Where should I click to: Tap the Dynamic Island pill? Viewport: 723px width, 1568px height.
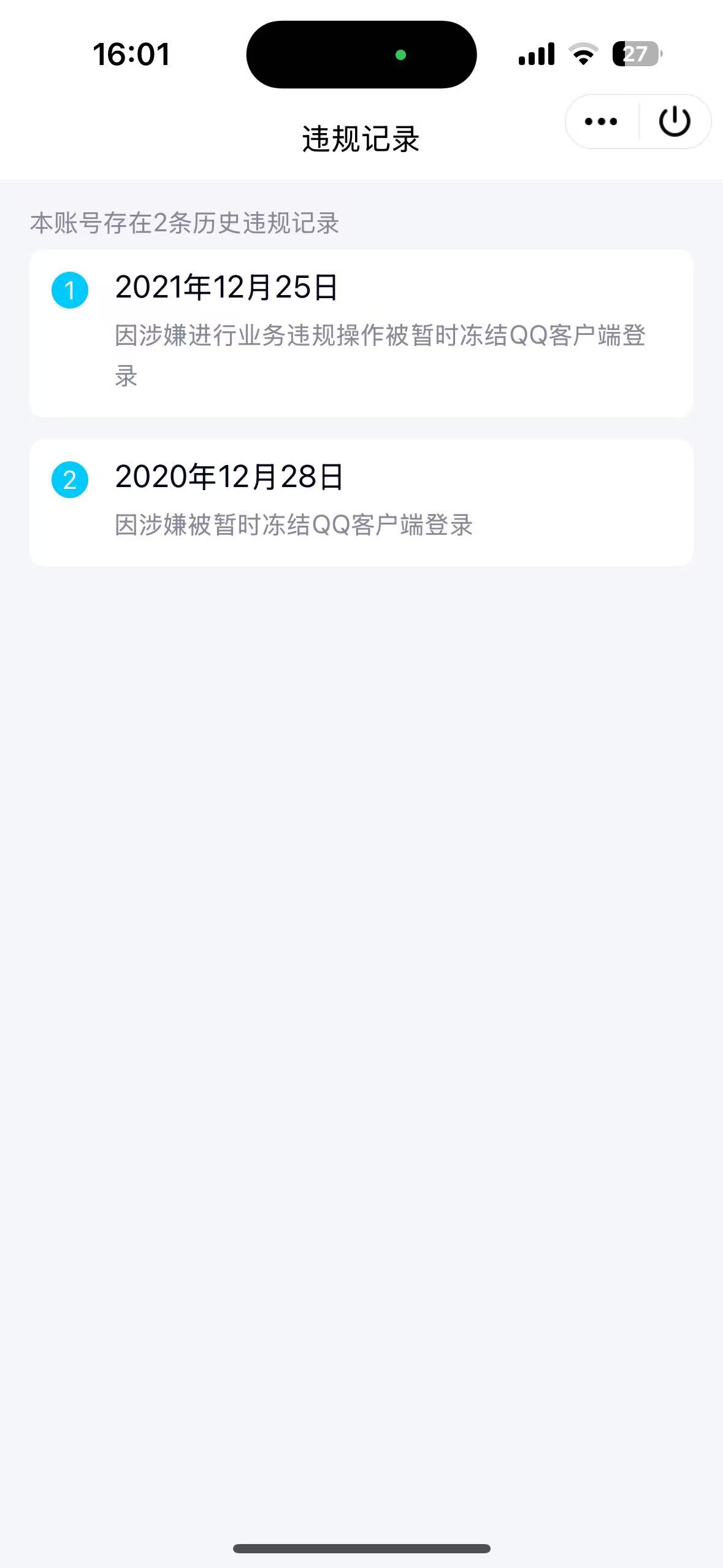(x=361, y=55)
